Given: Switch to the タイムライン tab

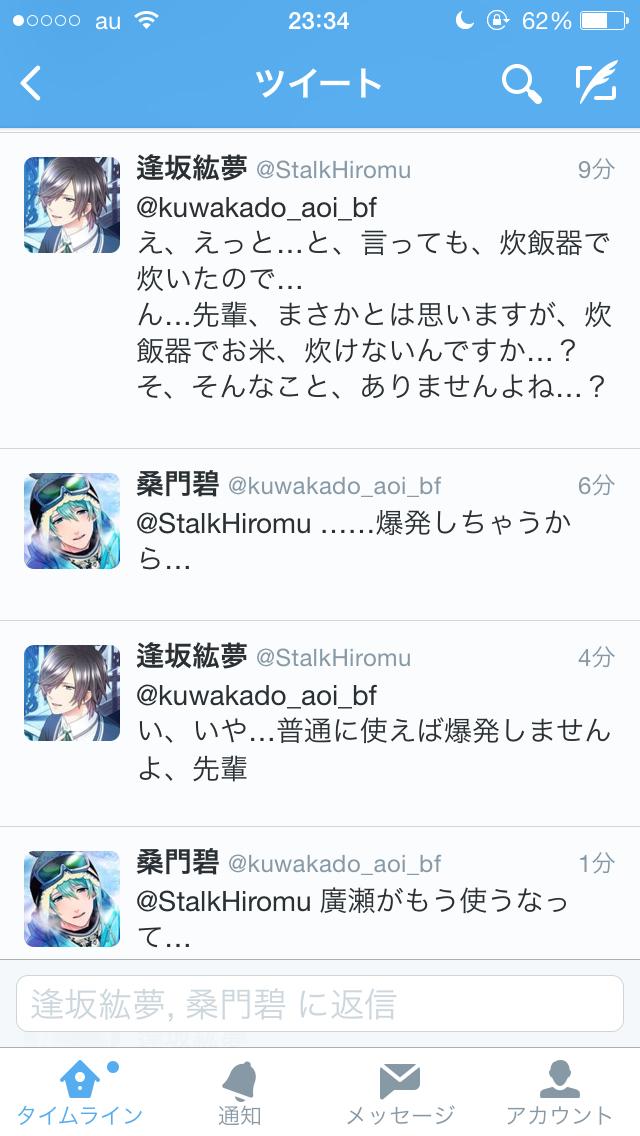Looking at the screenshot, I should [x=80, y=1093].
